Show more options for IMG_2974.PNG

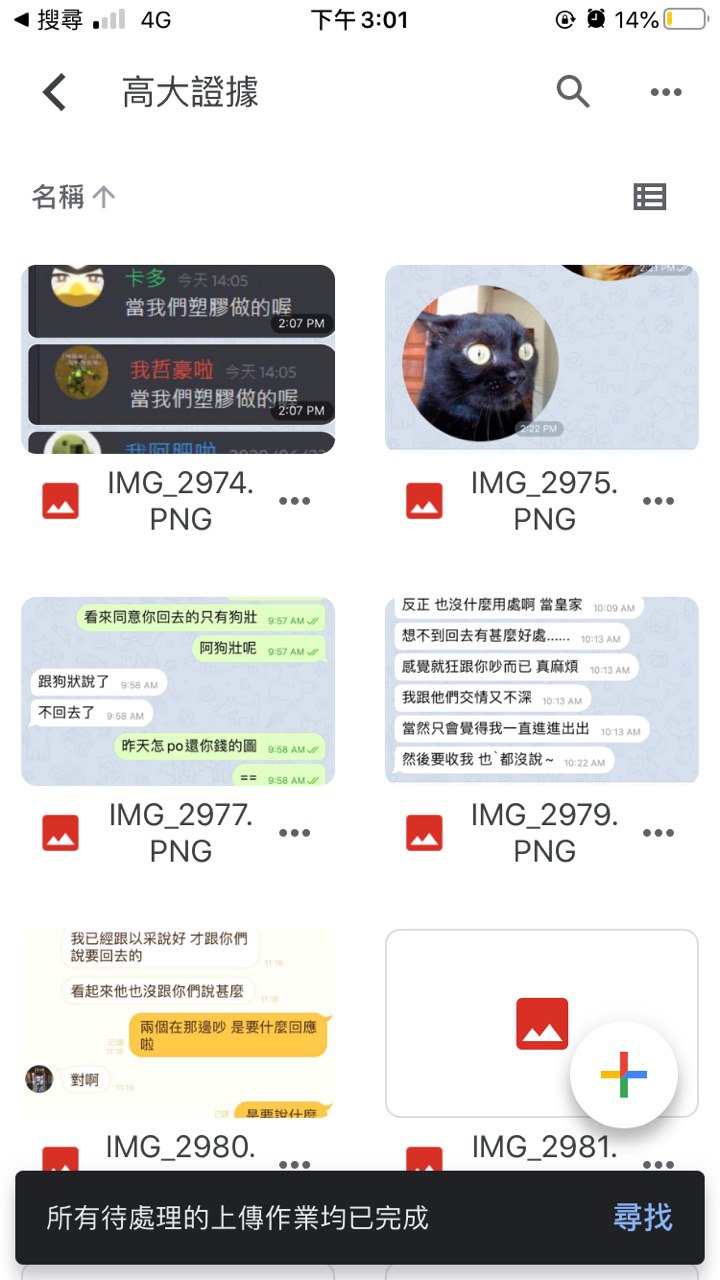[294, 501]
